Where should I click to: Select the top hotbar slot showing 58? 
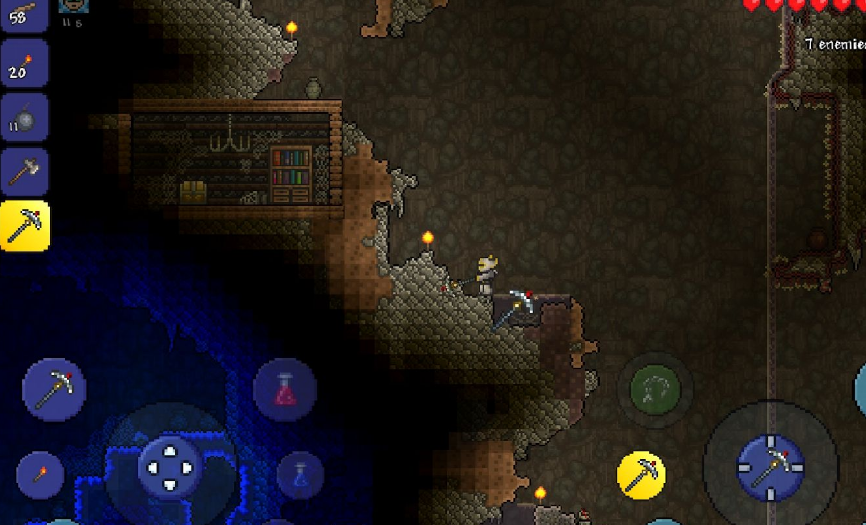[22, 14]
